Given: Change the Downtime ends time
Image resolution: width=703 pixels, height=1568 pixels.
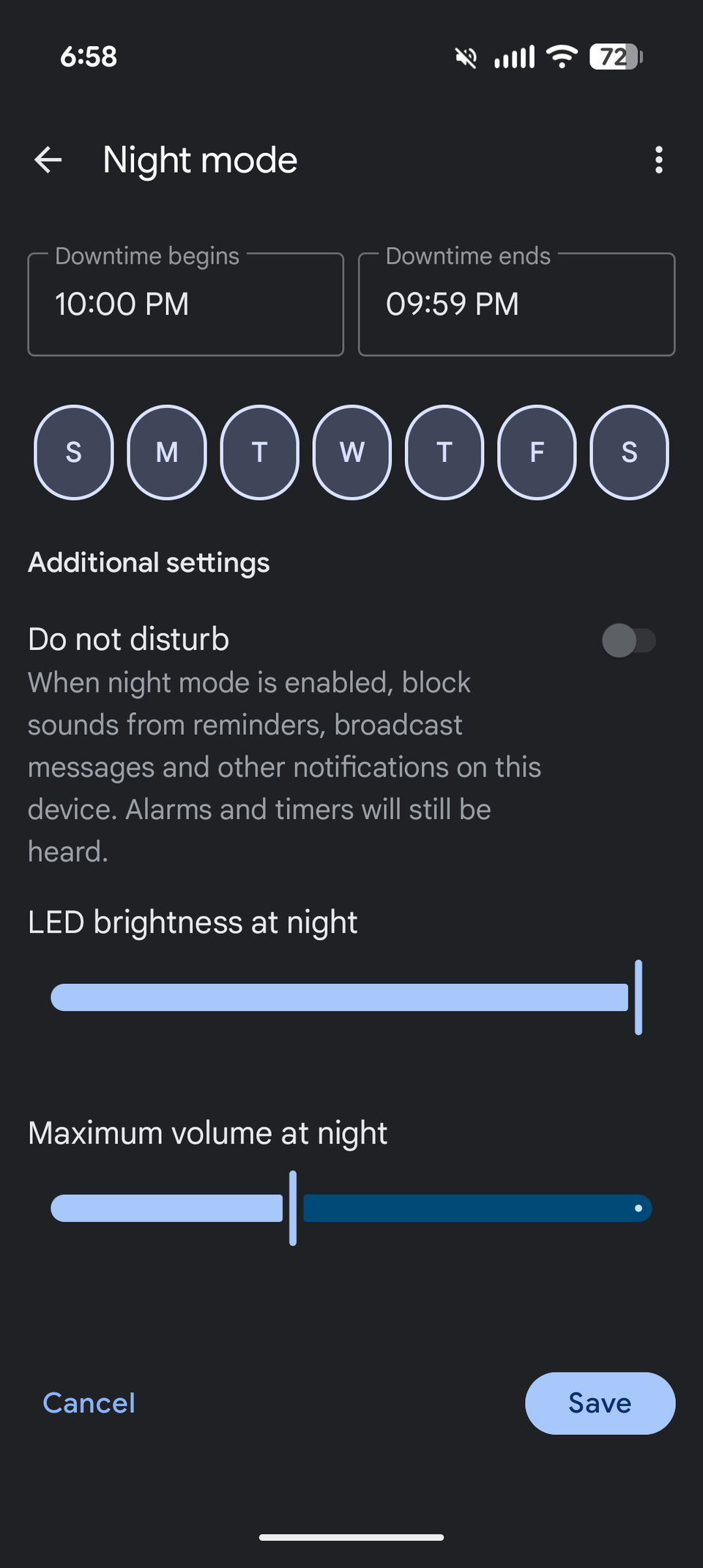Looking at the screenshot, I should [516, 305].
